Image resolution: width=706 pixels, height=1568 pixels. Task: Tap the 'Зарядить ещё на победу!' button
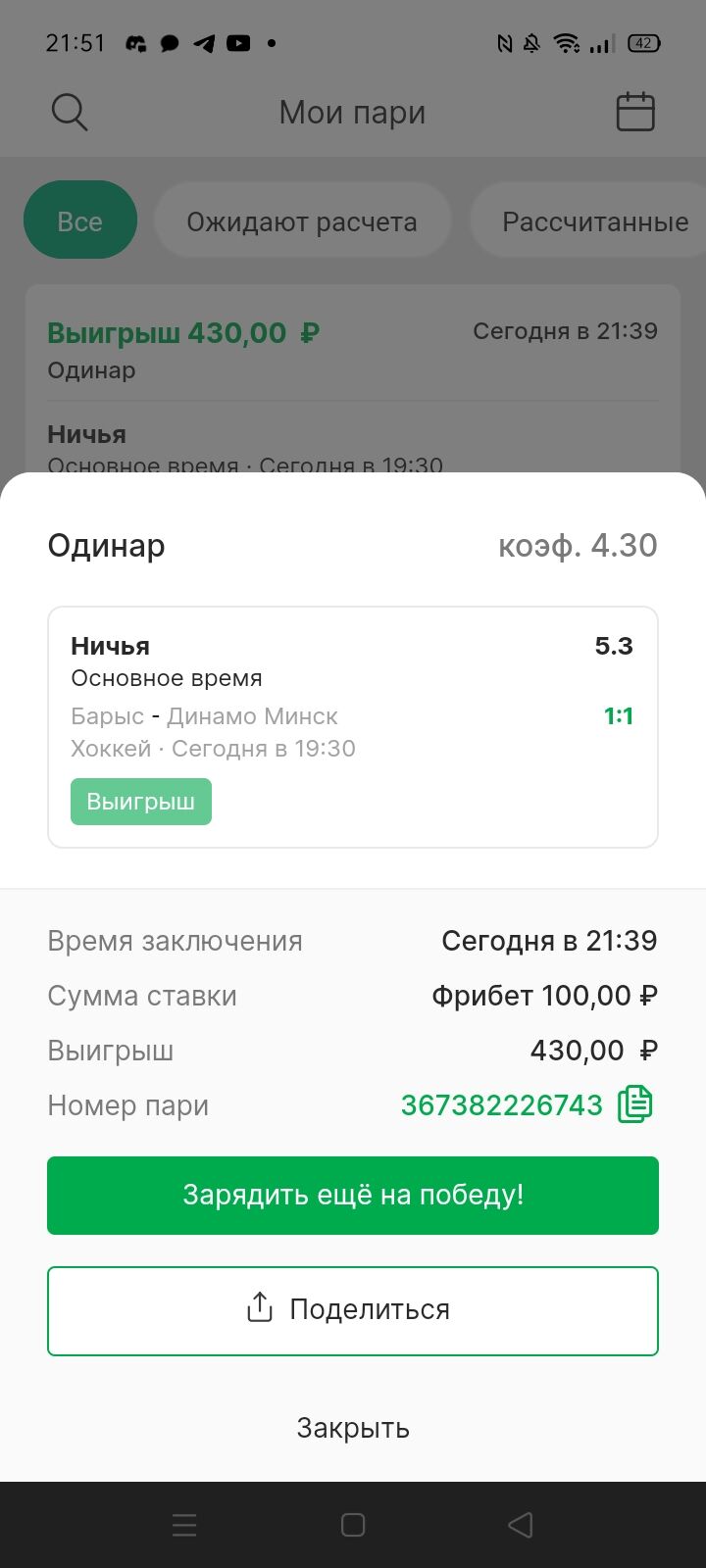[x=353, y=1195]
